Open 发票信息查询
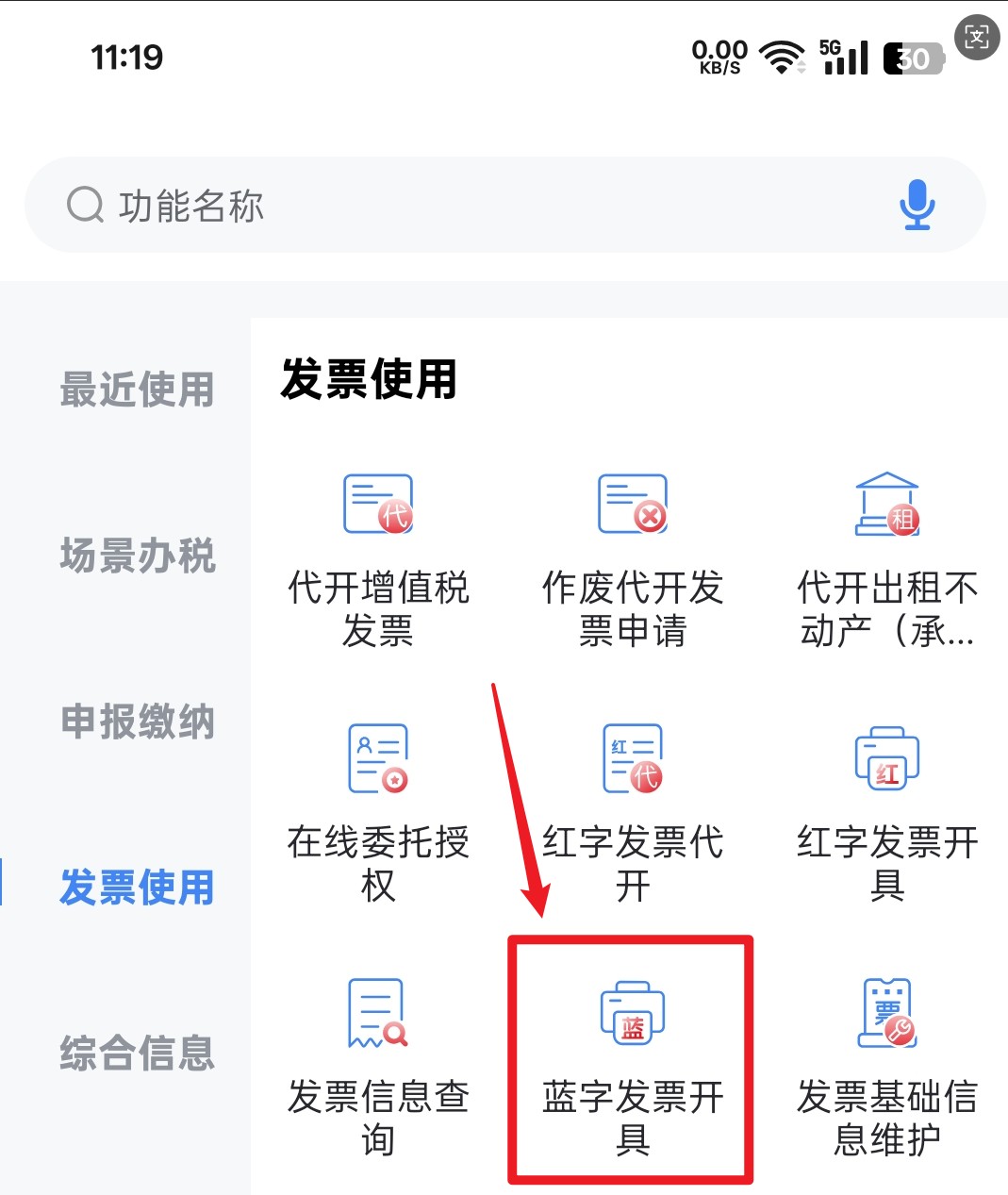The image size is (1008, 1195). [378, 1066]
